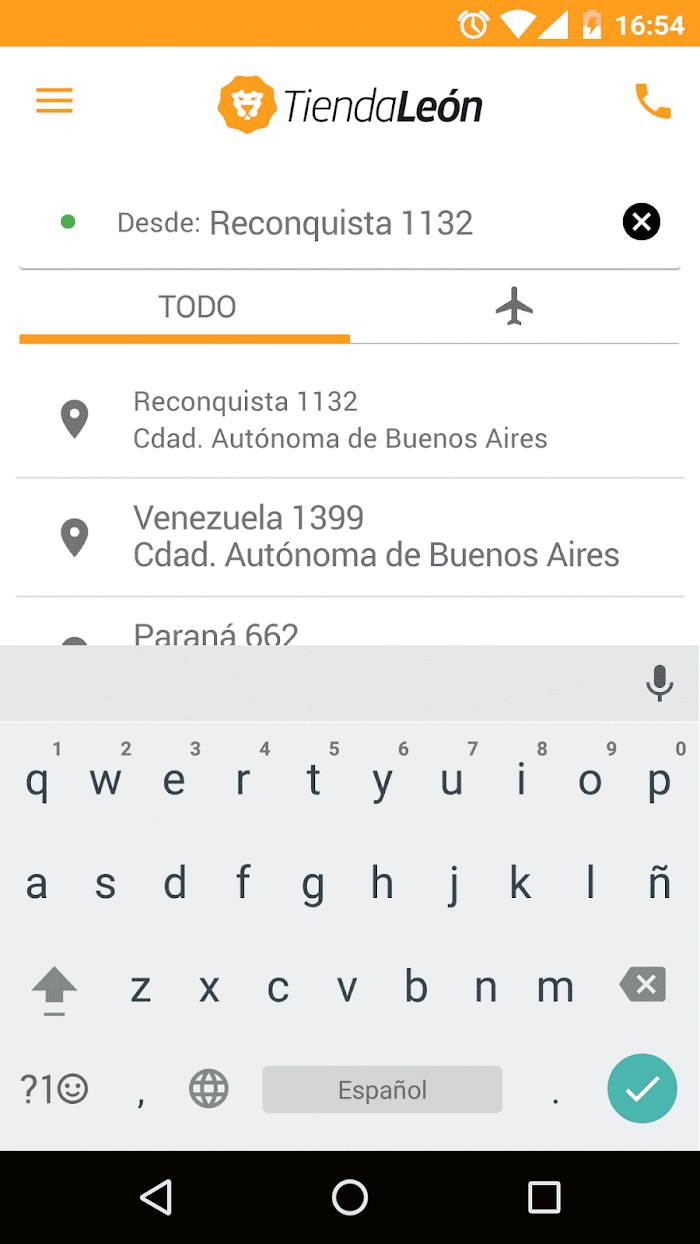Tap the globe language switch key

pos(208,1088)
